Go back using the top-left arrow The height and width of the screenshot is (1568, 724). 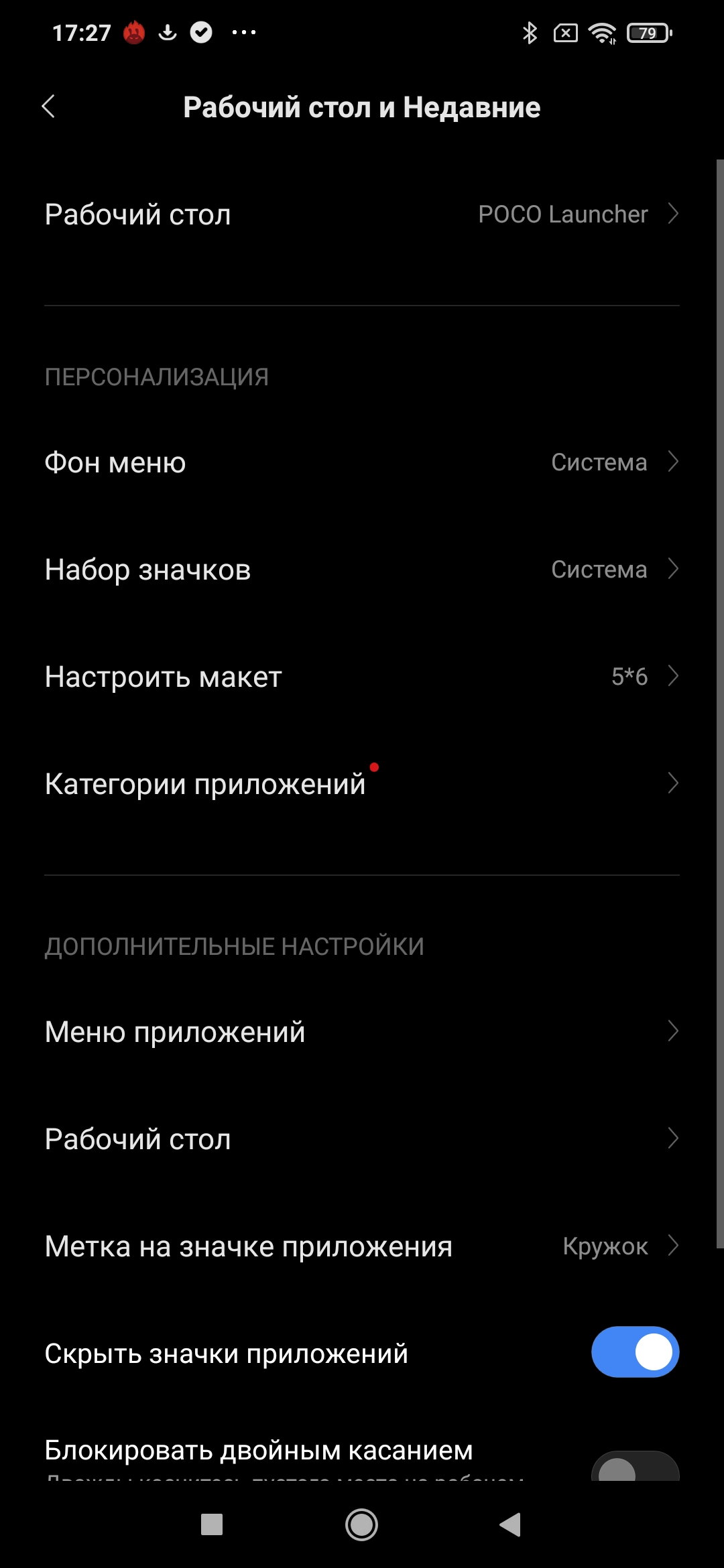pyautogui.click(x=48, y=107)
